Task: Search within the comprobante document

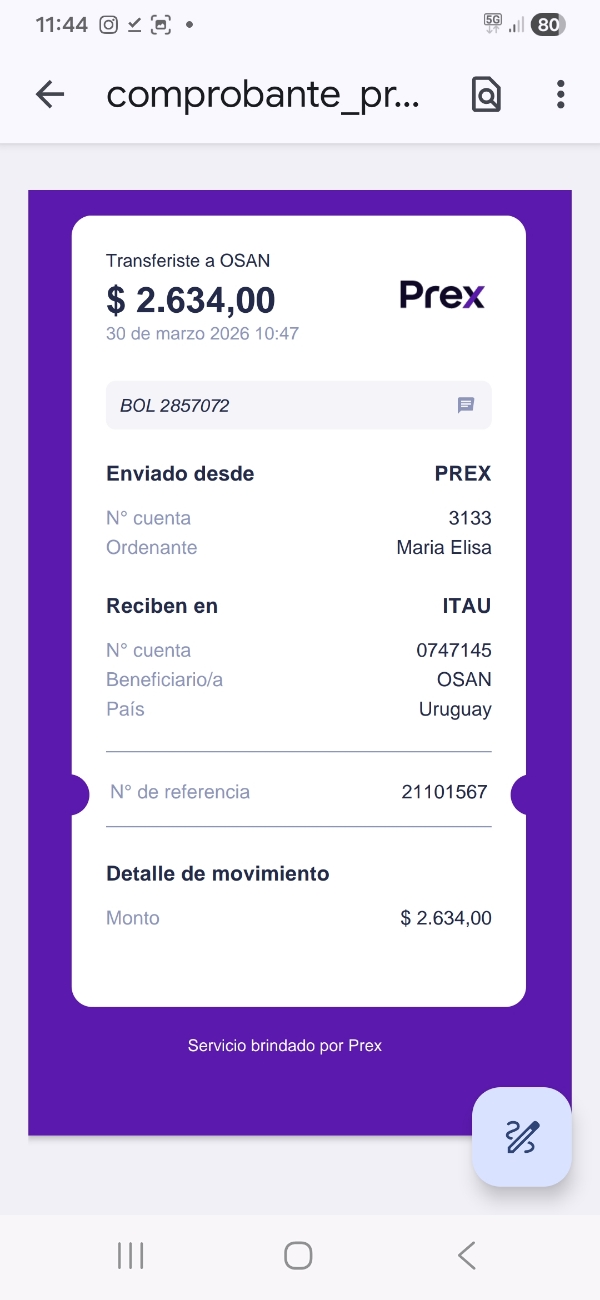Action: click(486, 95)
